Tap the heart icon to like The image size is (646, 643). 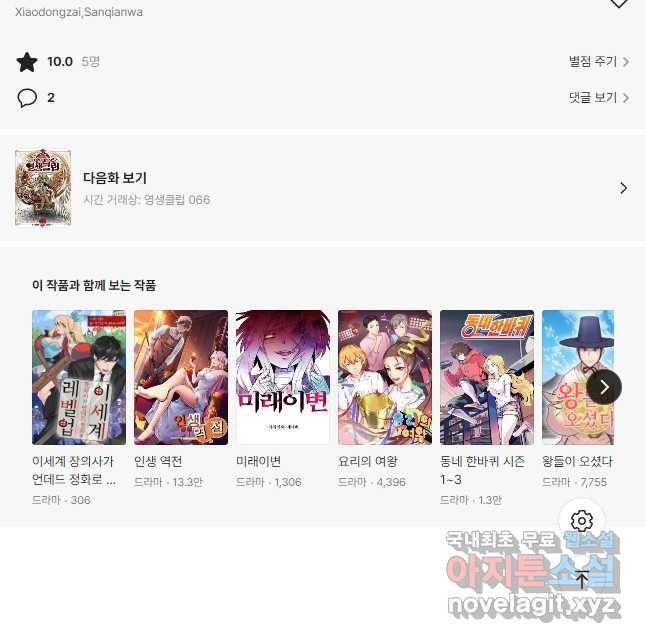click(619, 4)
